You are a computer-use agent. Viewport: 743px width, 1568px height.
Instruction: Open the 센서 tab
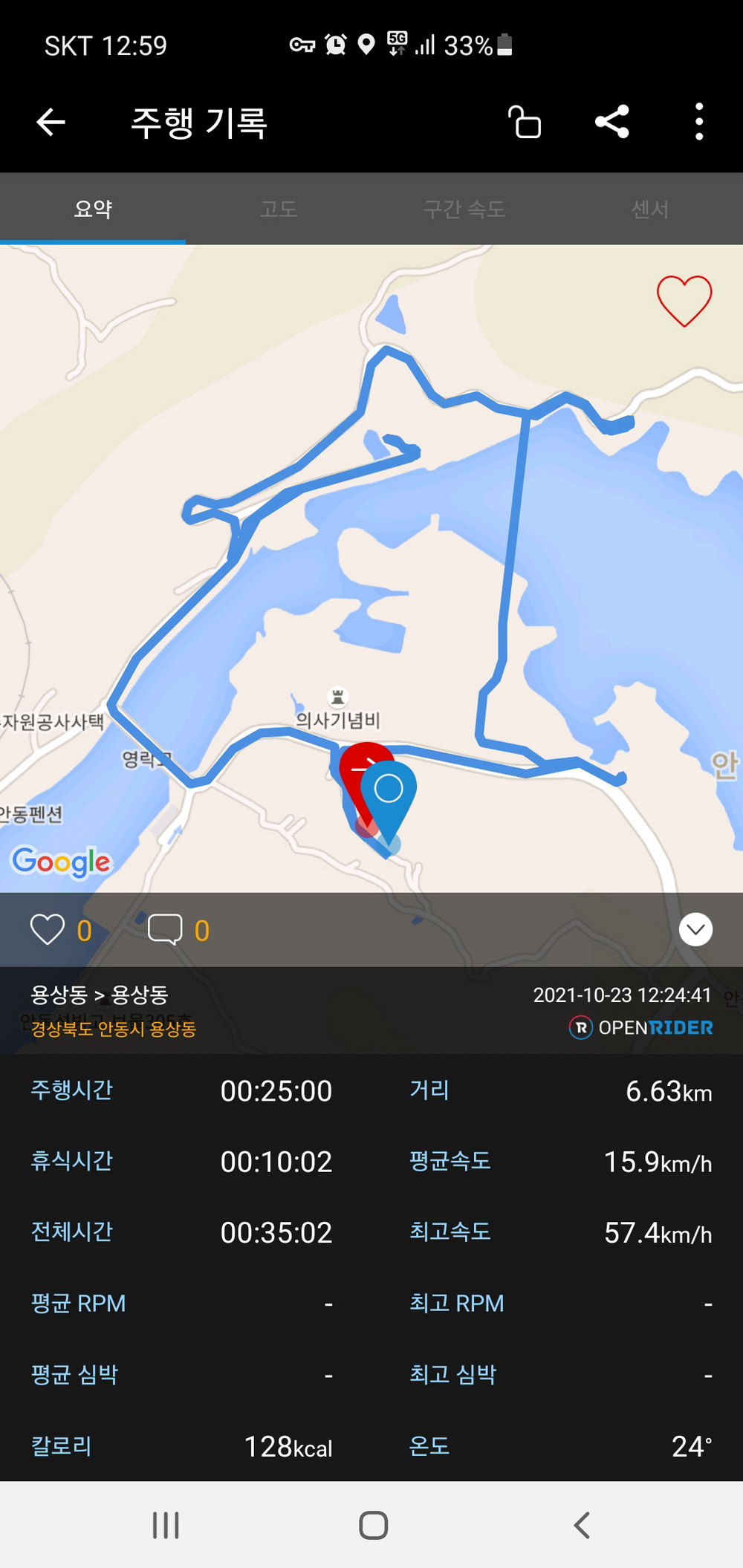650,209
